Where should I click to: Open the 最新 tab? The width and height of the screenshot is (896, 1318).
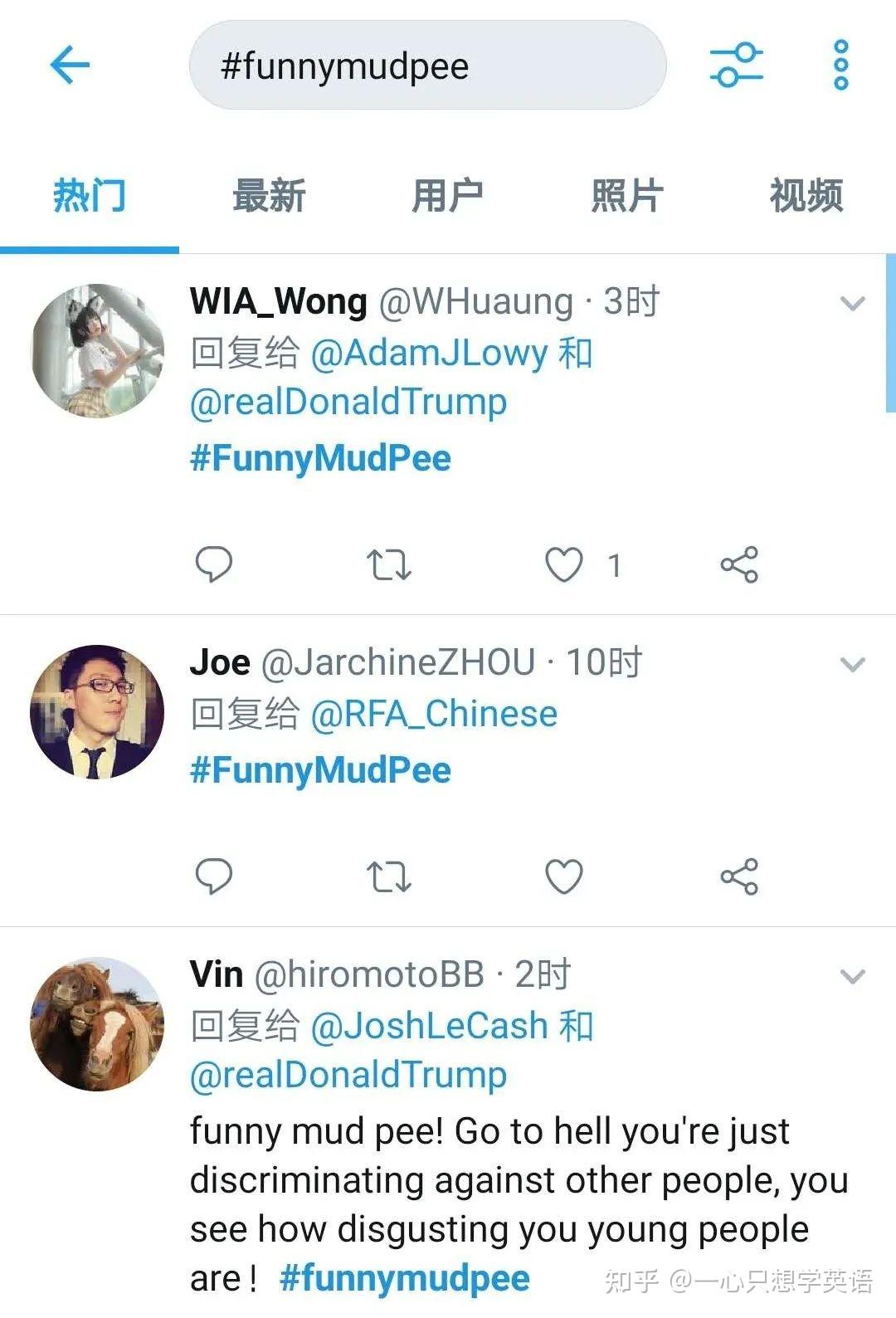click(269, 196)
